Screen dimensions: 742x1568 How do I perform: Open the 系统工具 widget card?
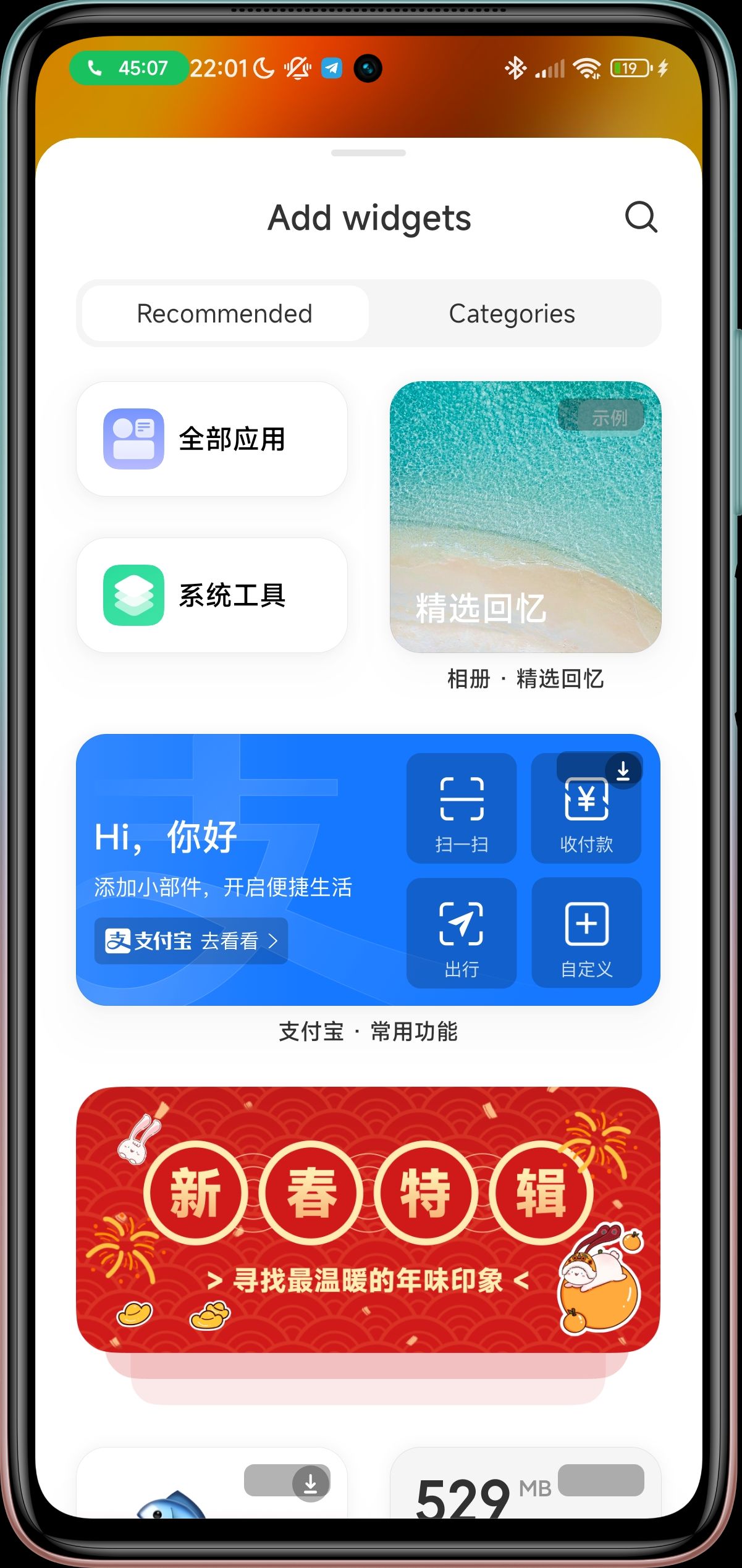pos(212,596)
